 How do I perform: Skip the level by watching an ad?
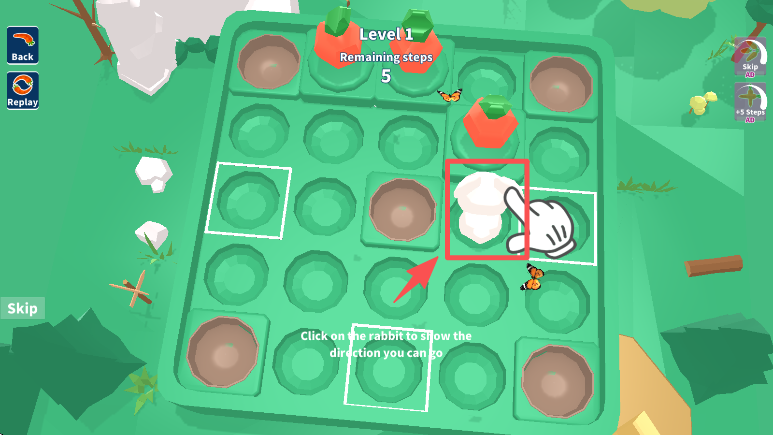pyautogui.click(x=750, y=57)
